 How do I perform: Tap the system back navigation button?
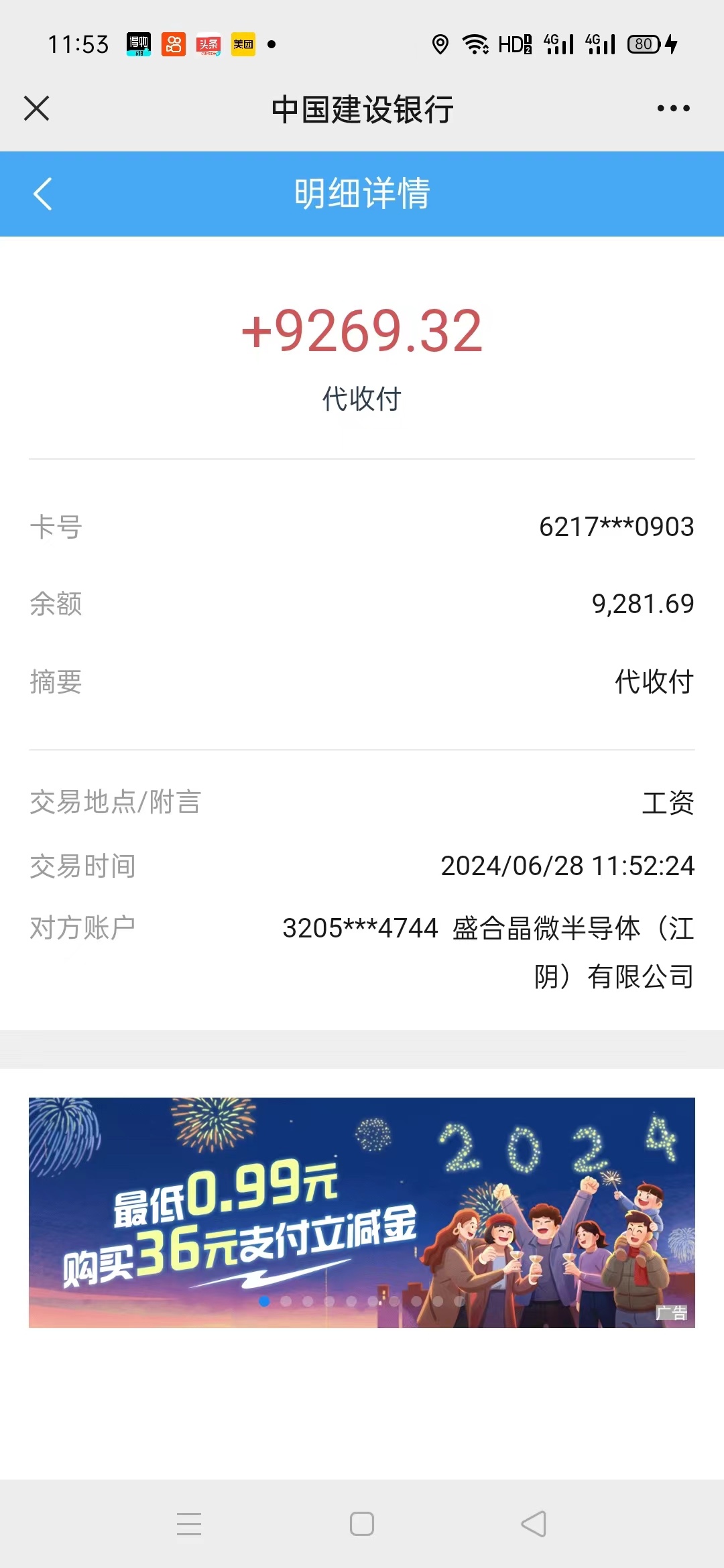(534, 1524)
